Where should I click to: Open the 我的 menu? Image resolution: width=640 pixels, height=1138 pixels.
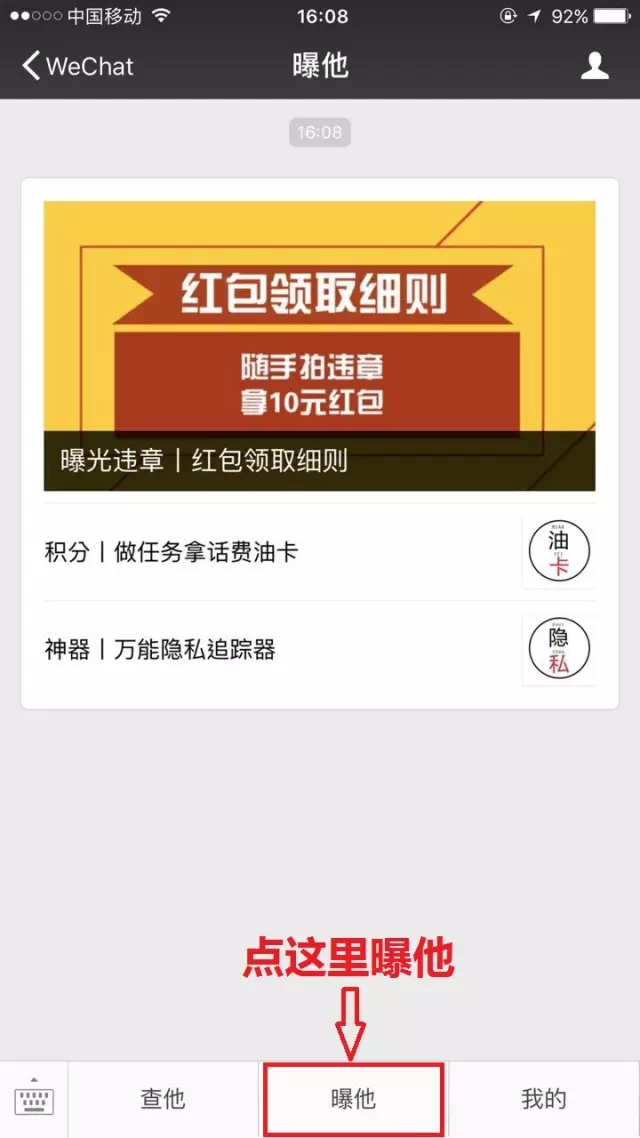click(544, 1099)
